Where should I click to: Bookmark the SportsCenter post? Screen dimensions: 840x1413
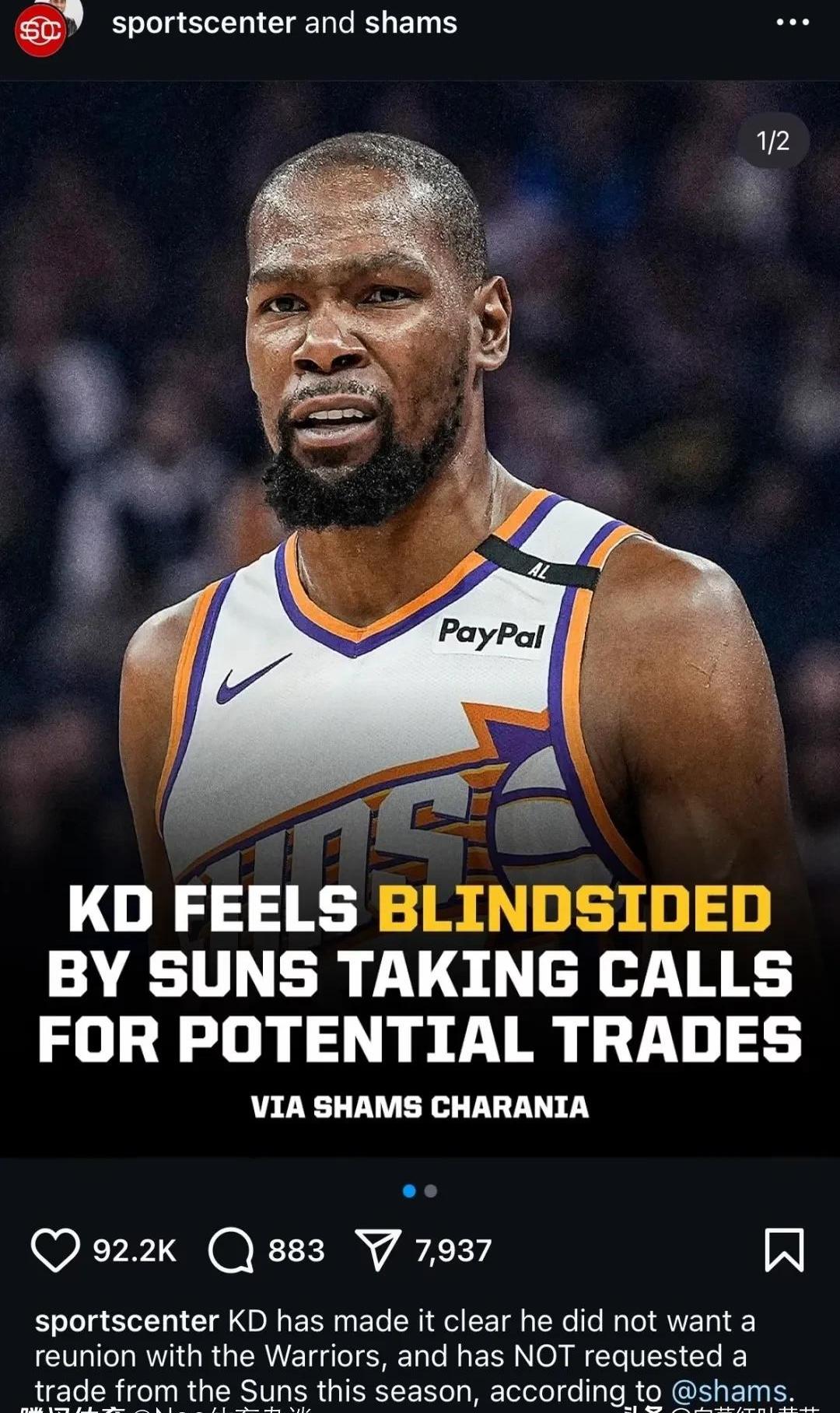pos(784,1250)
